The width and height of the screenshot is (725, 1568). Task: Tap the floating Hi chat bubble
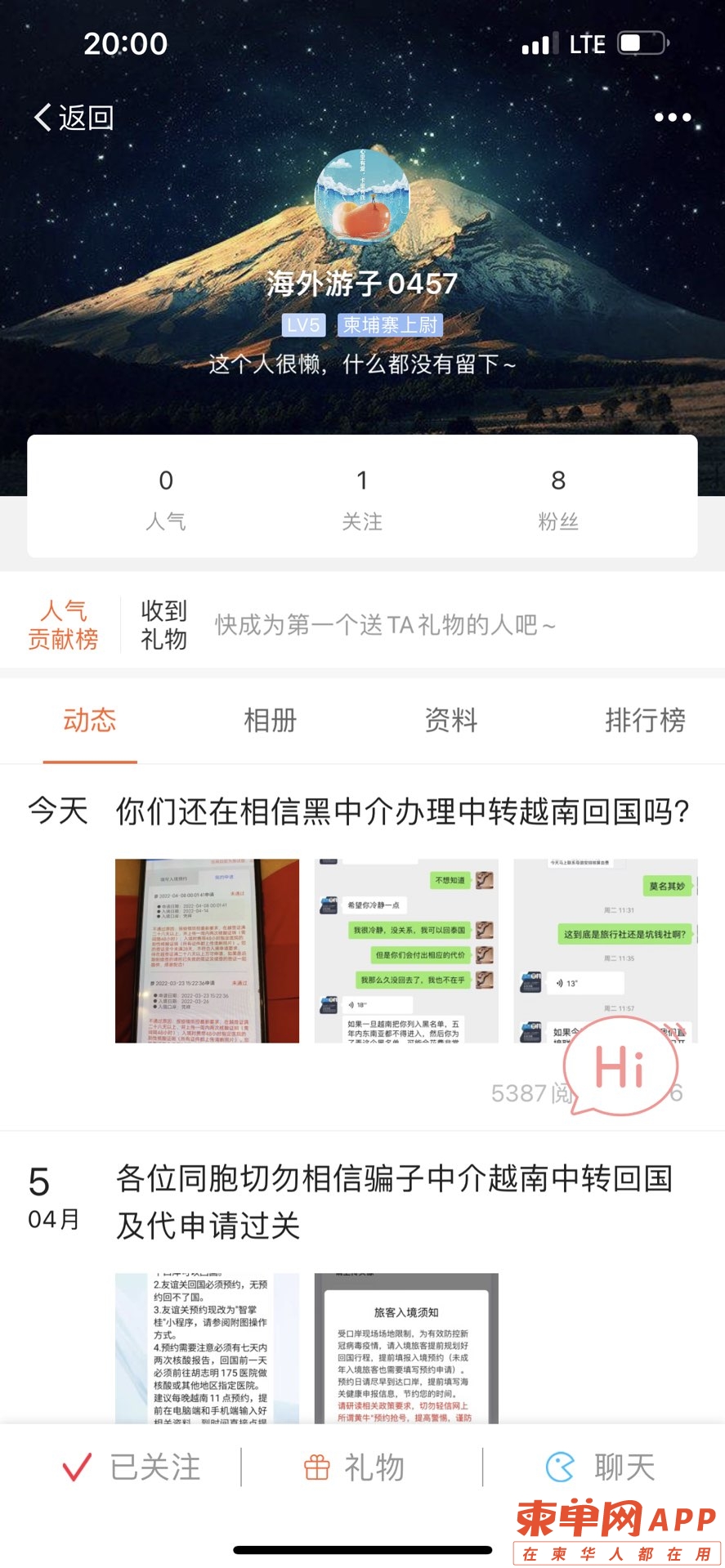pyautogui.click(x=621, y=1066)
